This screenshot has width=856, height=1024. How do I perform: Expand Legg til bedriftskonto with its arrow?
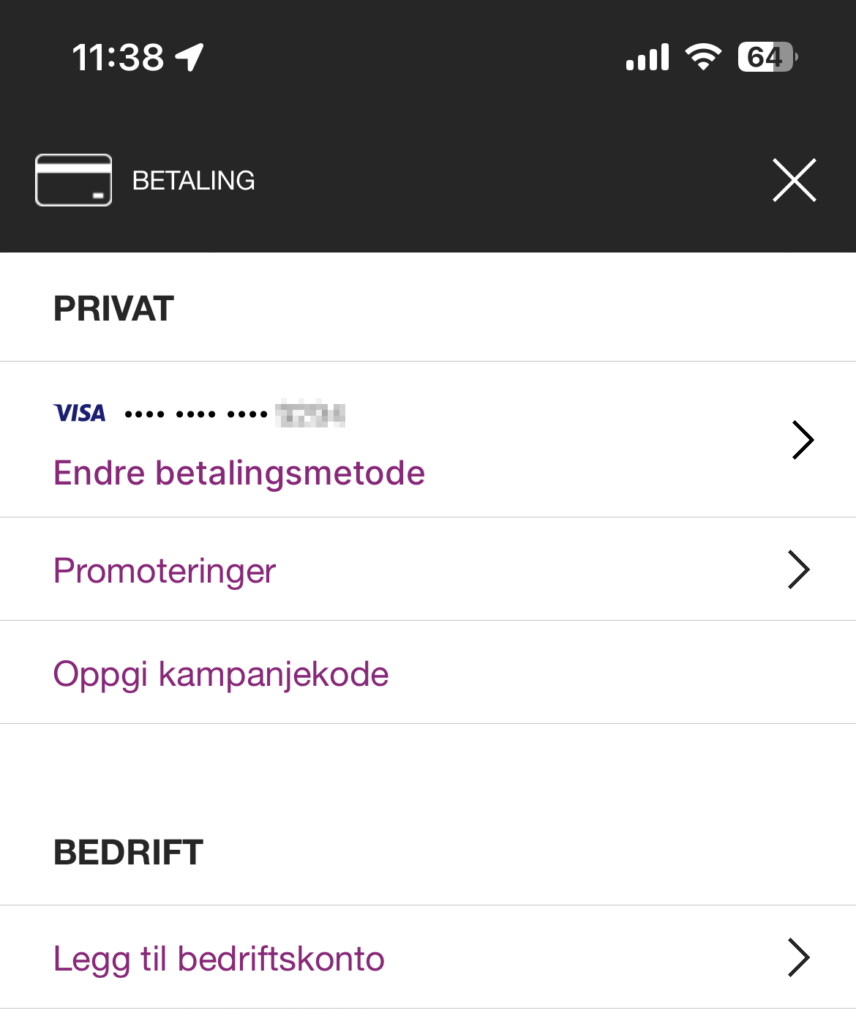[x=798, y=957]
